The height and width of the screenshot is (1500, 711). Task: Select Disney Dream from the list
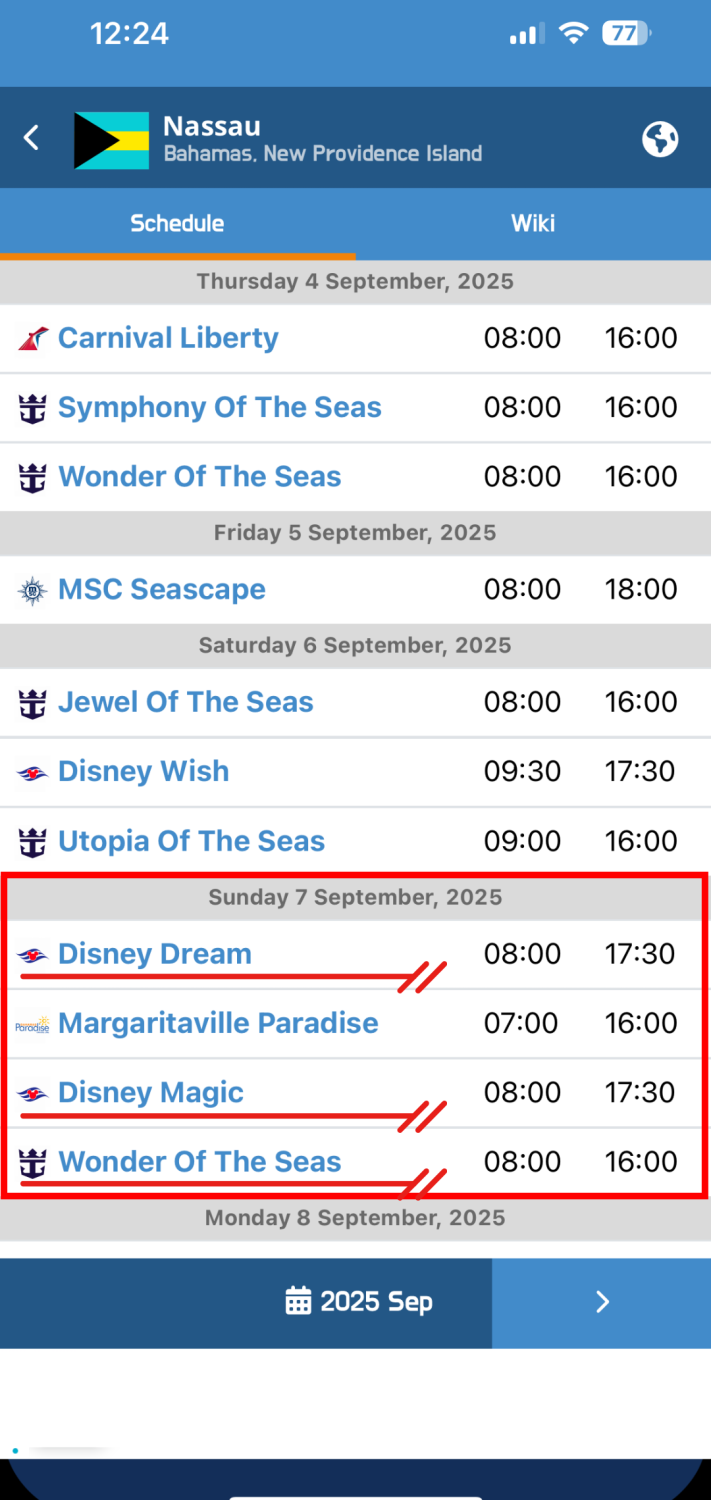tap(355, 955)
